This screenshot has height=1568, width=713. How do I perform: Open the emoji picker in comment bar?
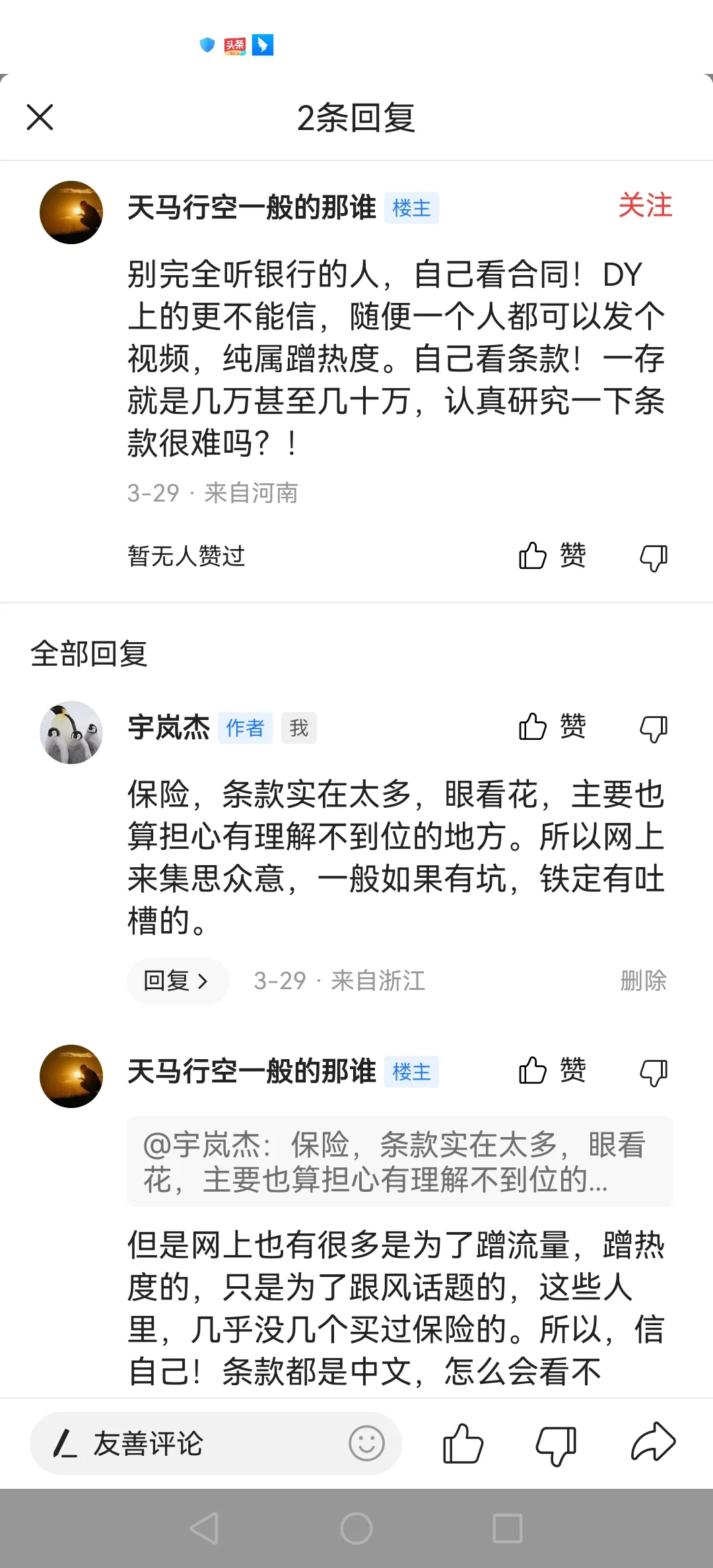[365, 1443]
